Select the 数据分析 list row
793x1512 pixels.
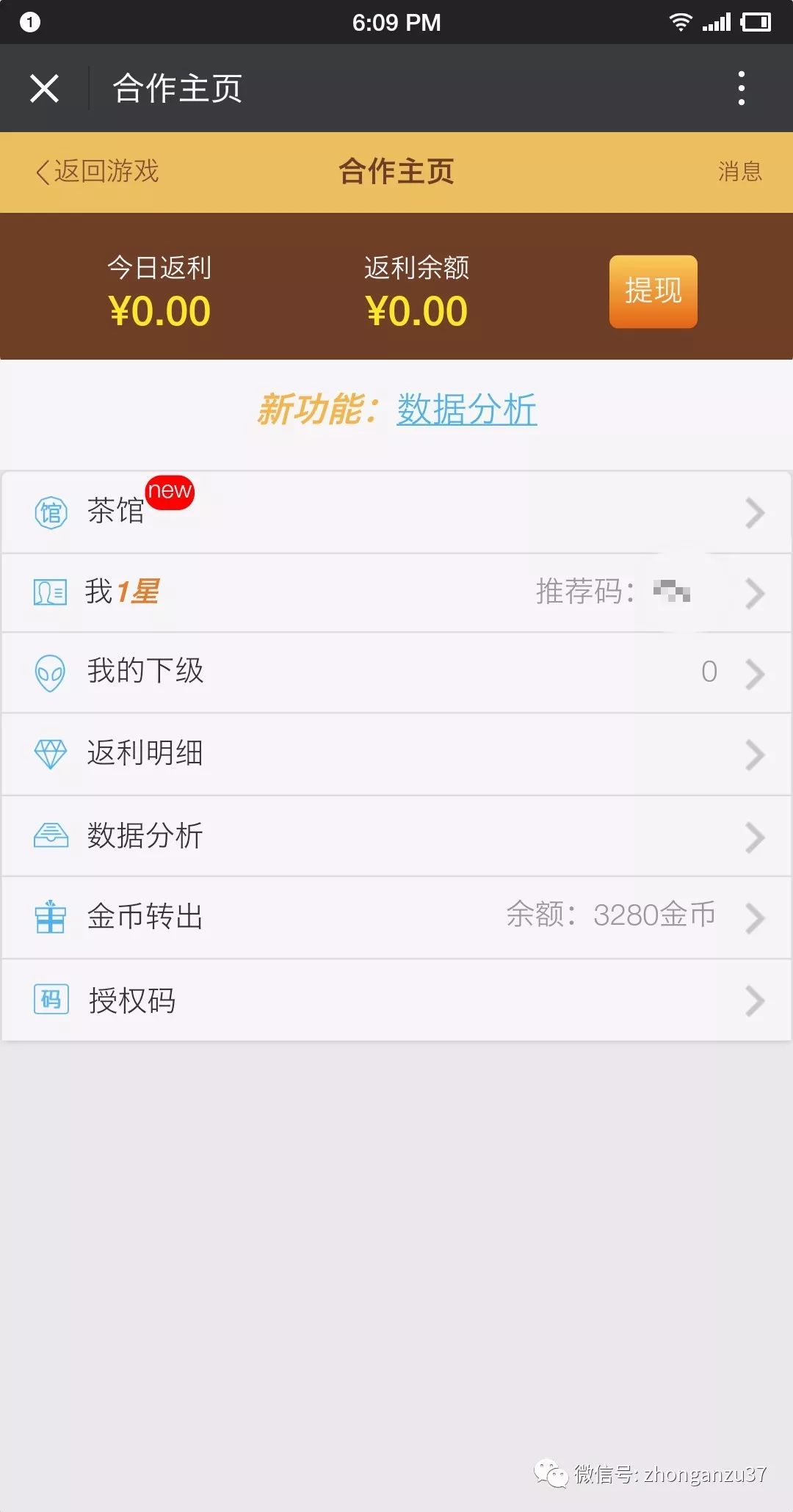click(396, 836)
